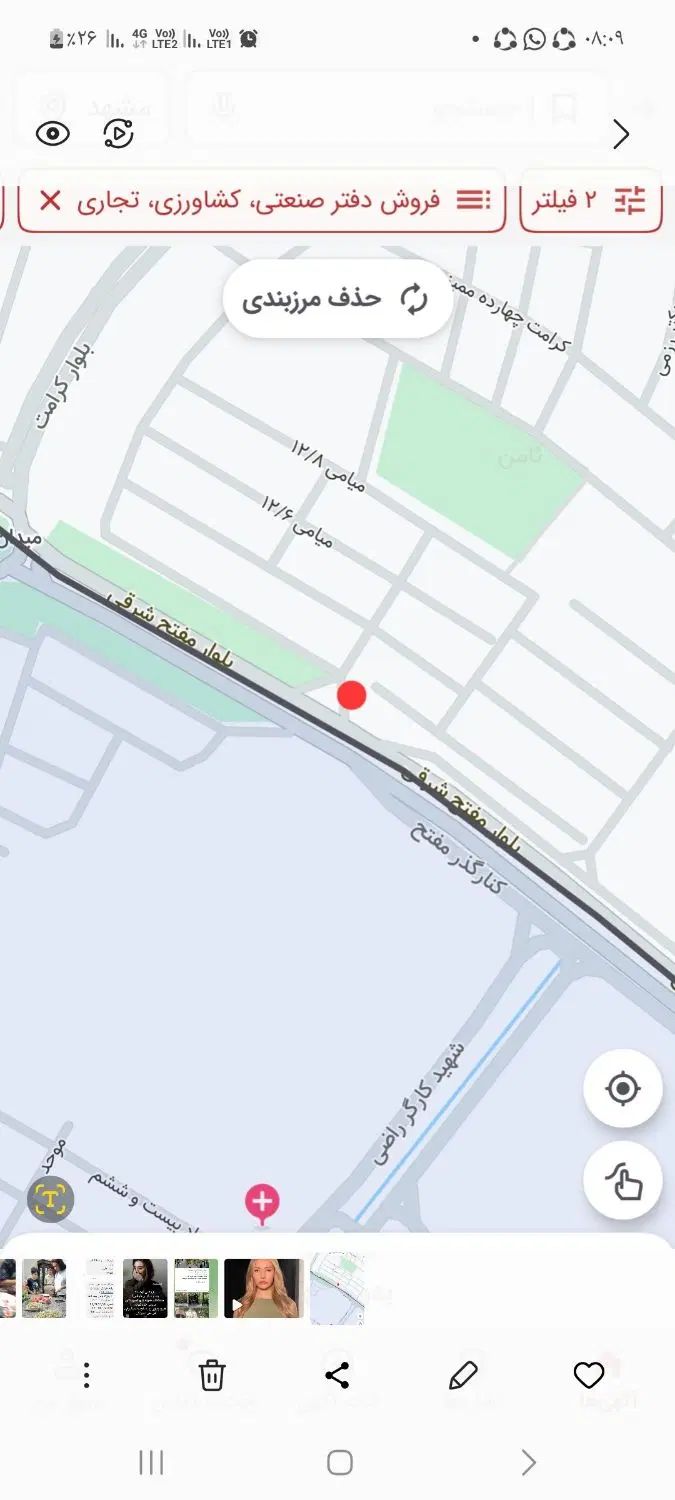The height and width of the screenshot is (1500, 675).
Task: Select the map screenshot thumbnail
Action: coord(337,1288)
